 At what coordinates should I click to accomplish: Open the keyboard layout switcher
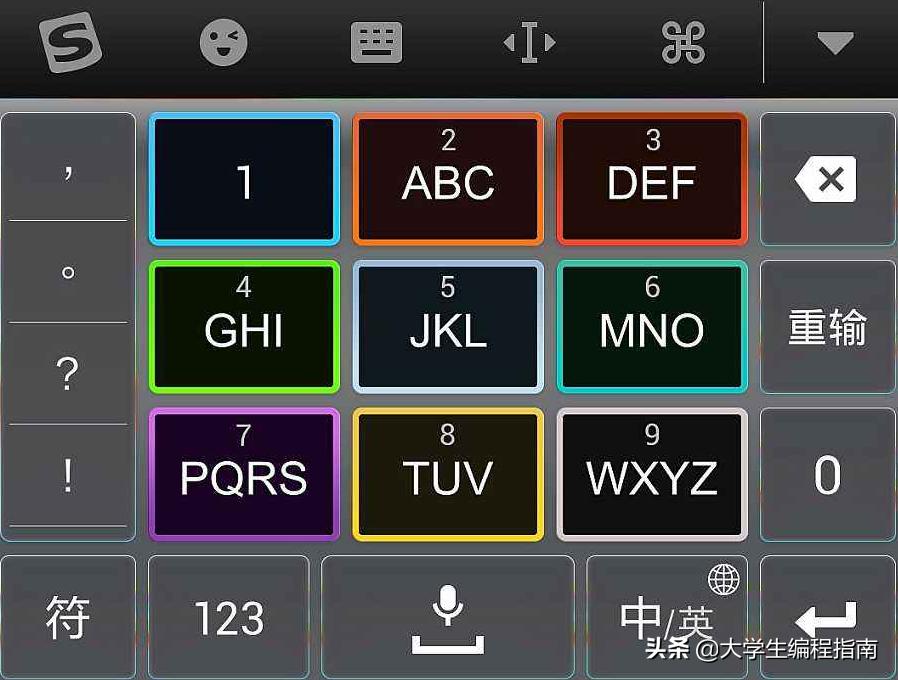[x=377, y=43]
